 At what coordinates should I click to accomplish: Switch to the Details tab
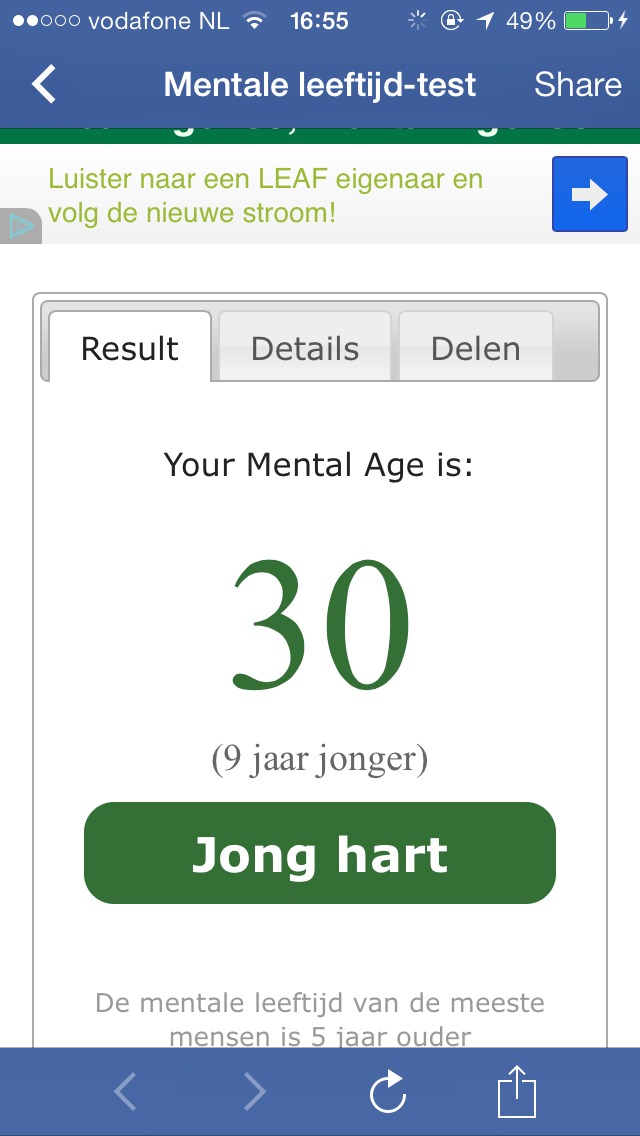pos(305,348)
